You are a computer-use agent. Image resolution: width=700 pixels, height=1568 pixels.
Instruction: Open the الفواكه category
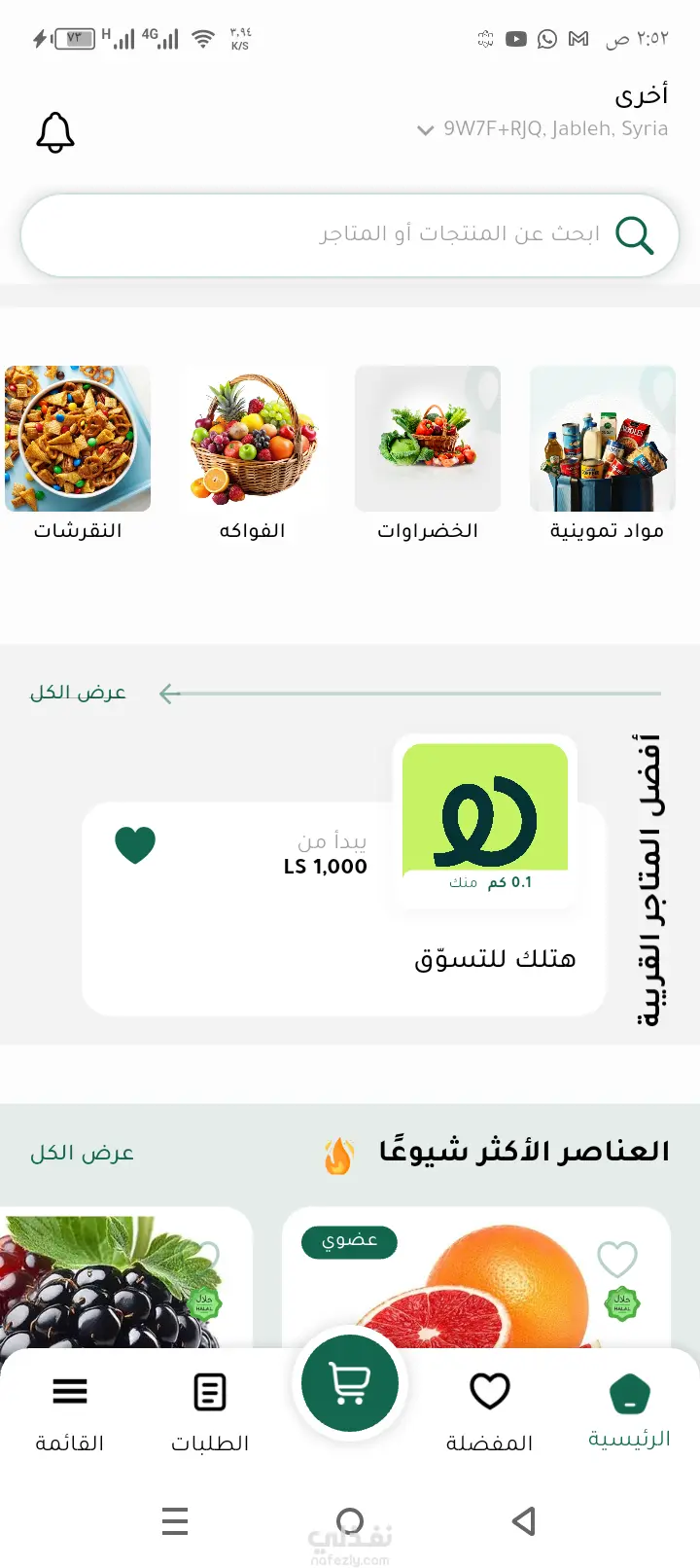(x=253, y=453)
